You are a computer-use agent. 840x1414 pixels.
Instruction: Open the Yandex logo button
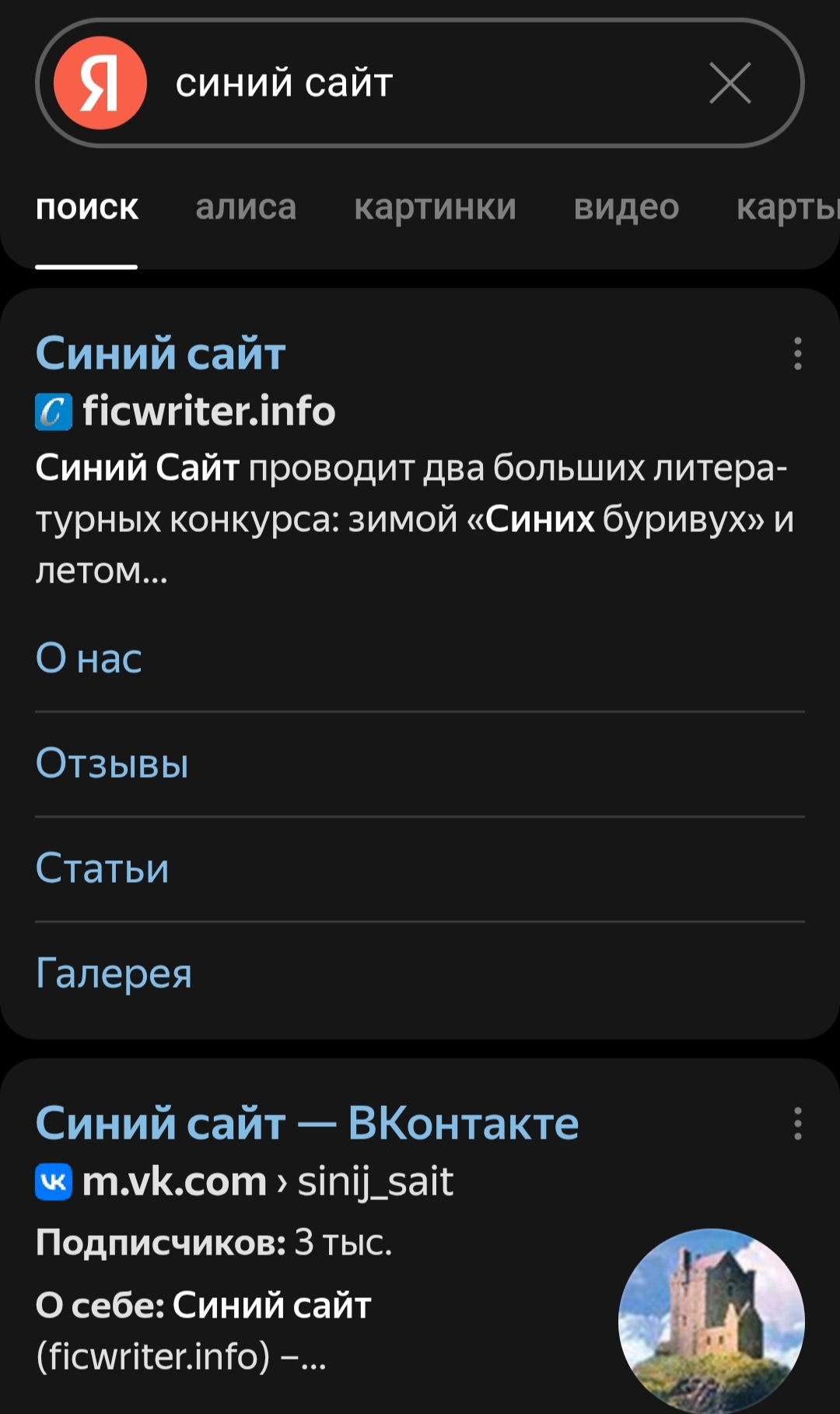tap(100, 83)
